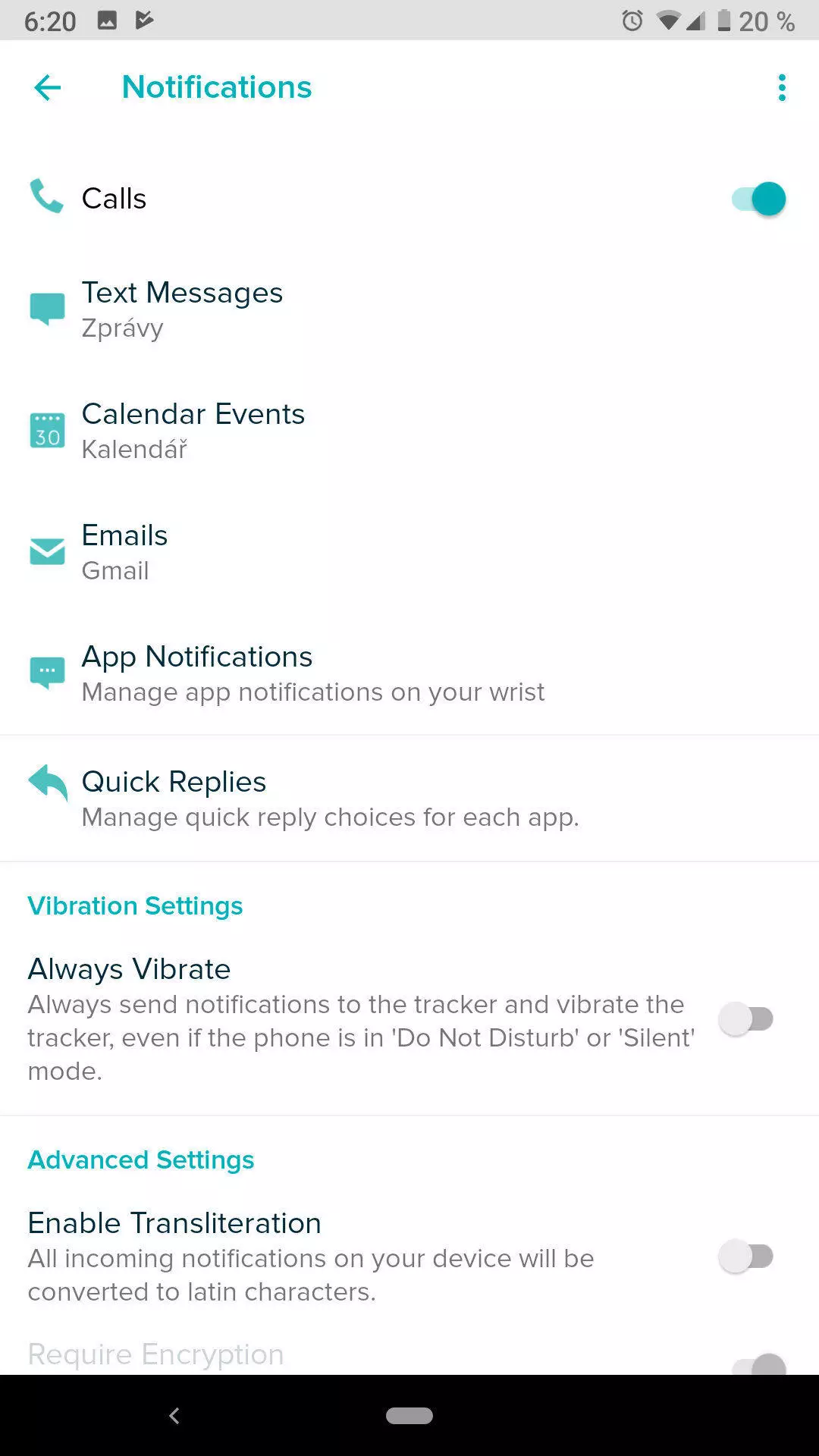Image resolution: width=819 pixels, height=1456 pixels.
Task: Open Quick Replies settings
Action: [409, 799]
